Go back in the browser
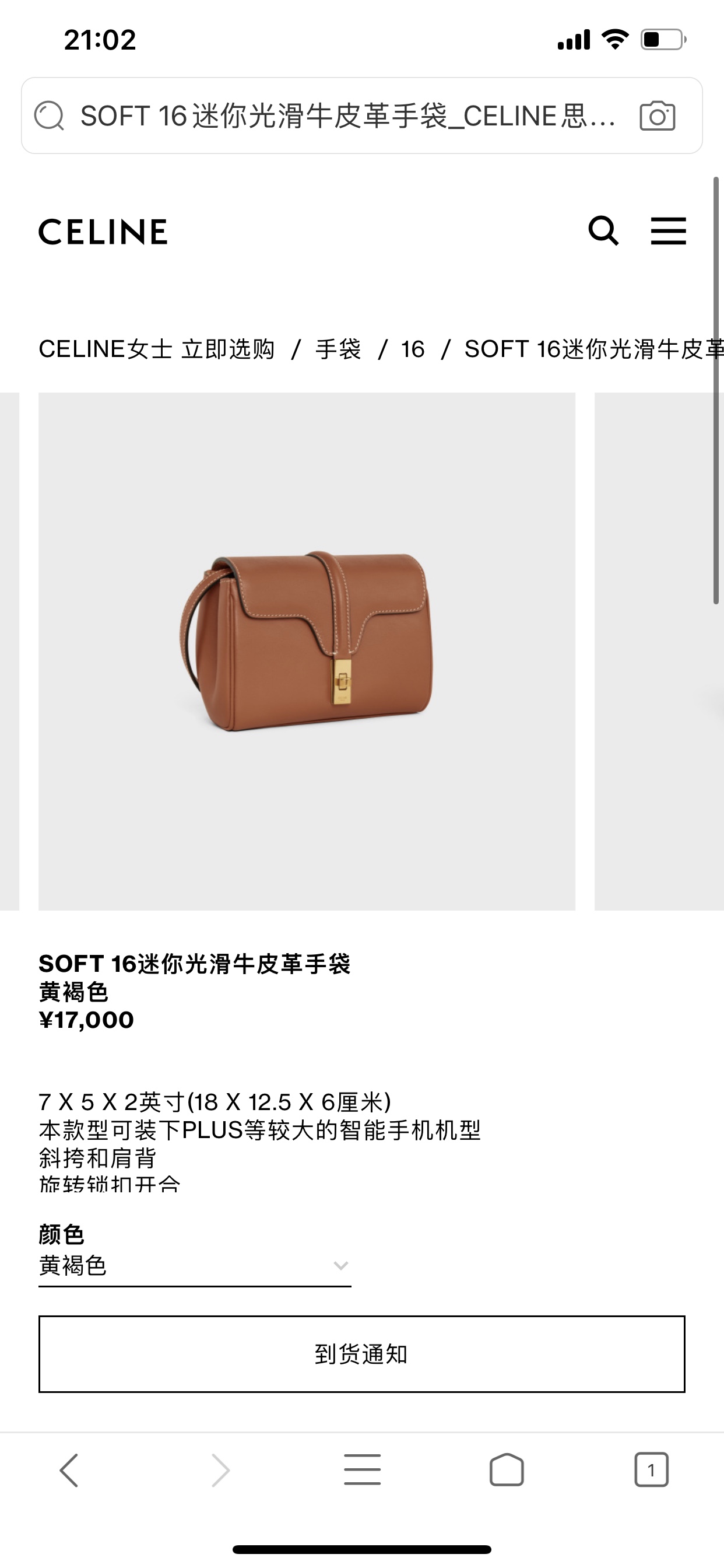Viewport: 724px width, 1568px height. click(x=69, y=1471)
